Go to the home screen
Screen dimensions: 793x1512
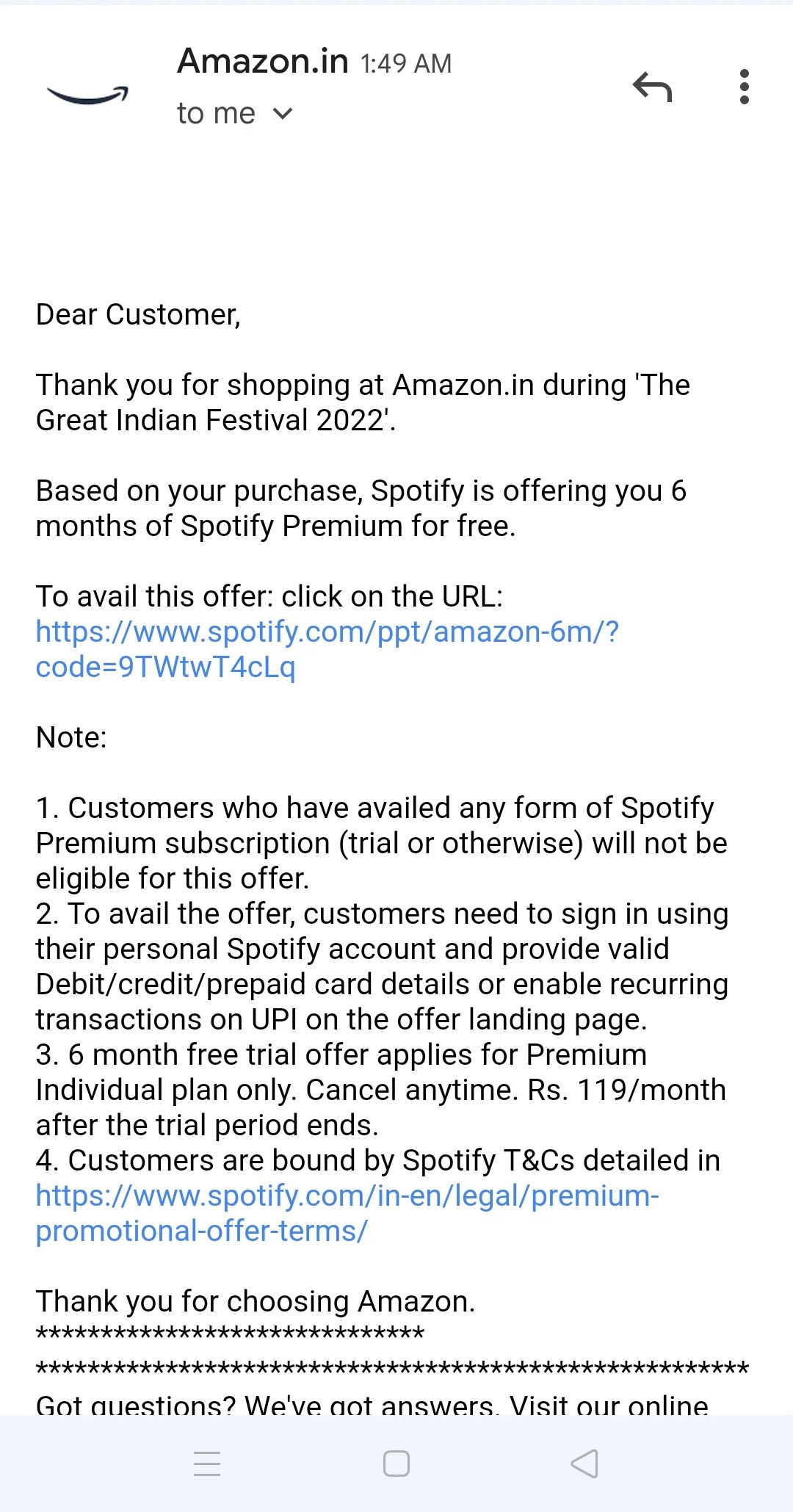(x=396, y=1464)
